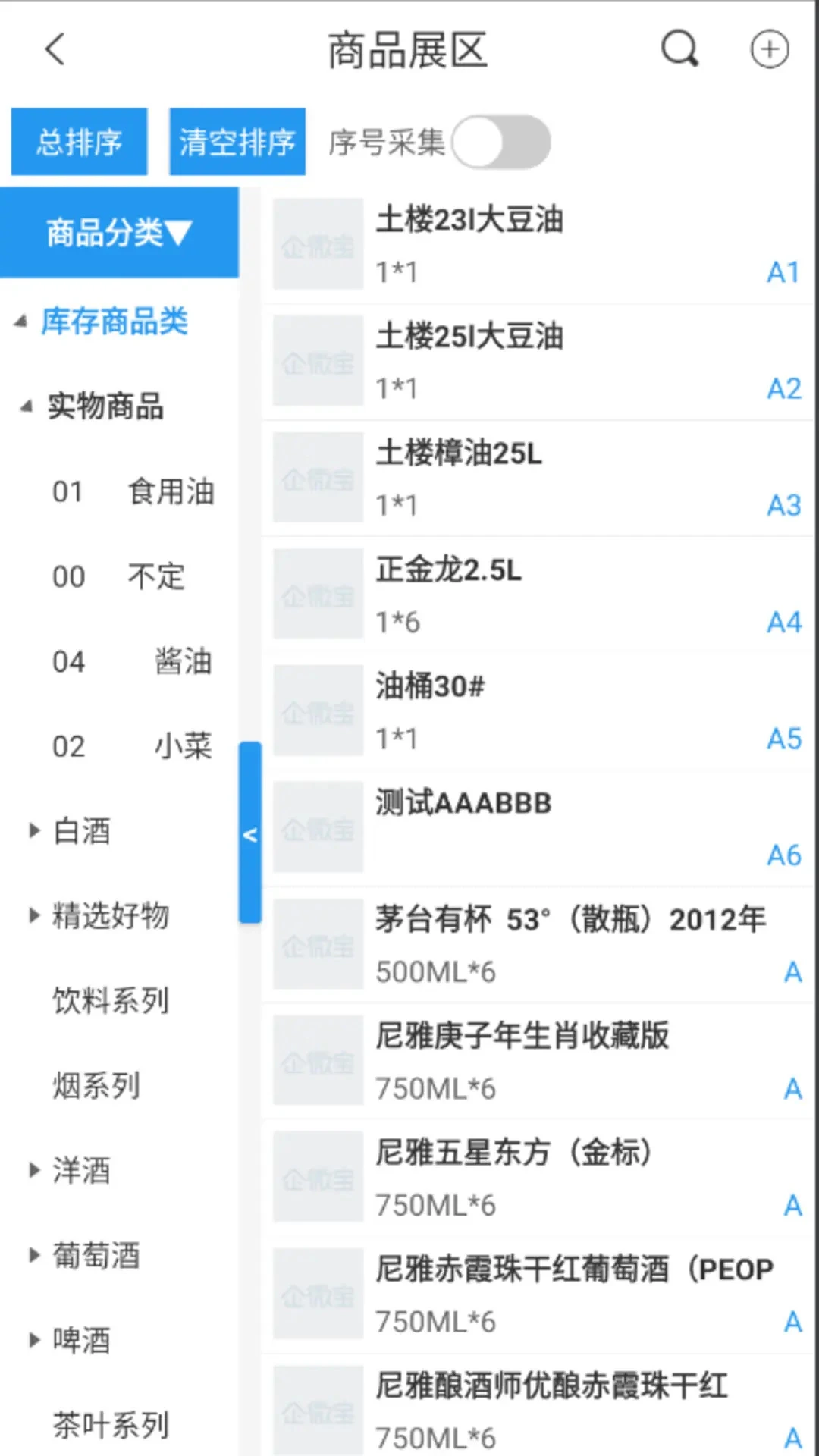
Task: Click the plus icon to add a product
Action: pos(770,48)
